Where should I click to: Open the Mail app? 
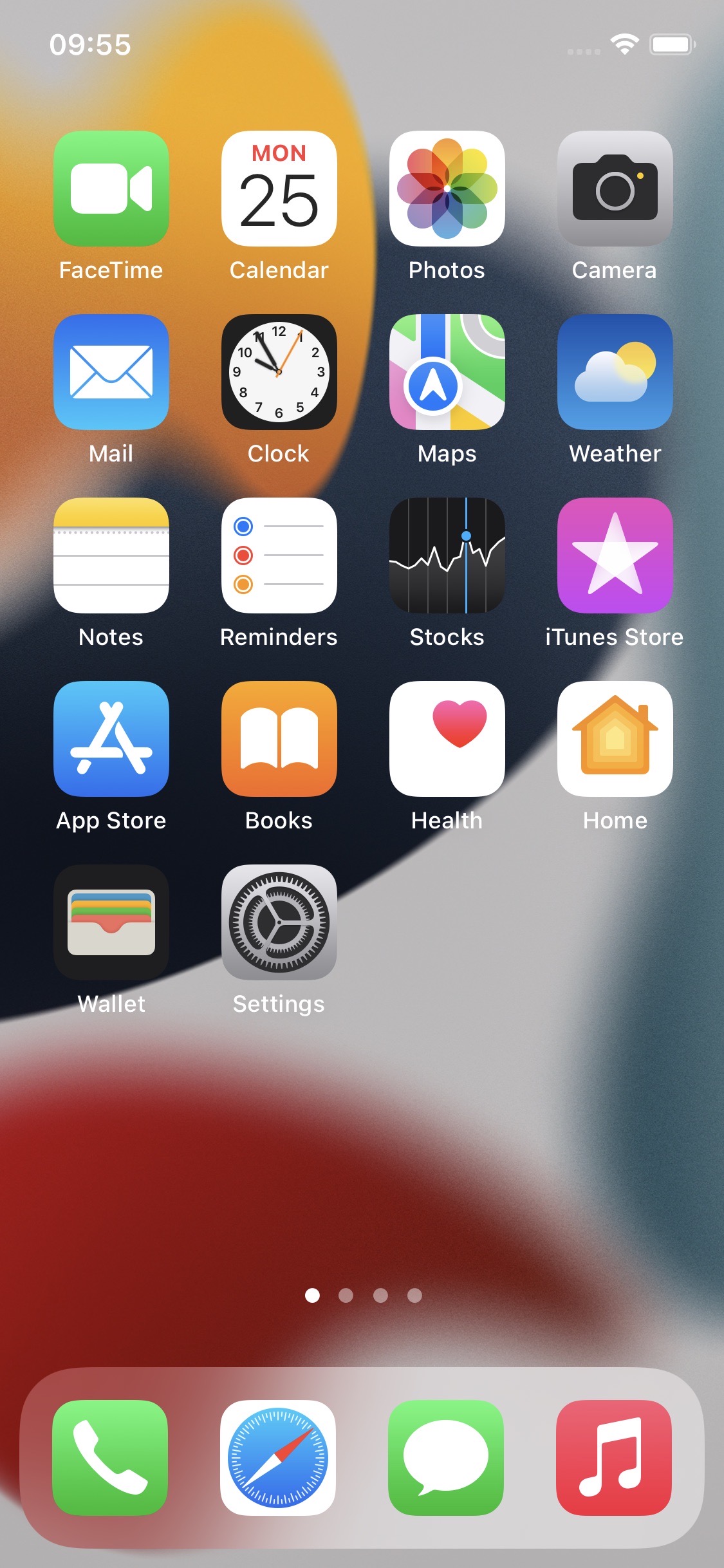[111, 372]
